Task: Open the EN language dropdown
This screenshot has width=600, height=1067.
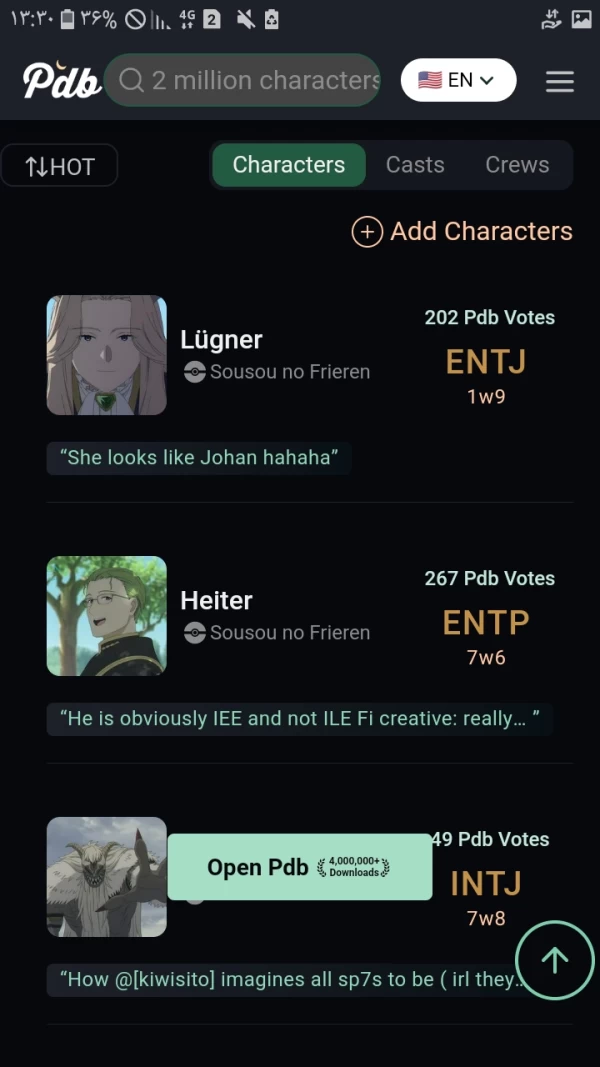Action: point(458,80)
